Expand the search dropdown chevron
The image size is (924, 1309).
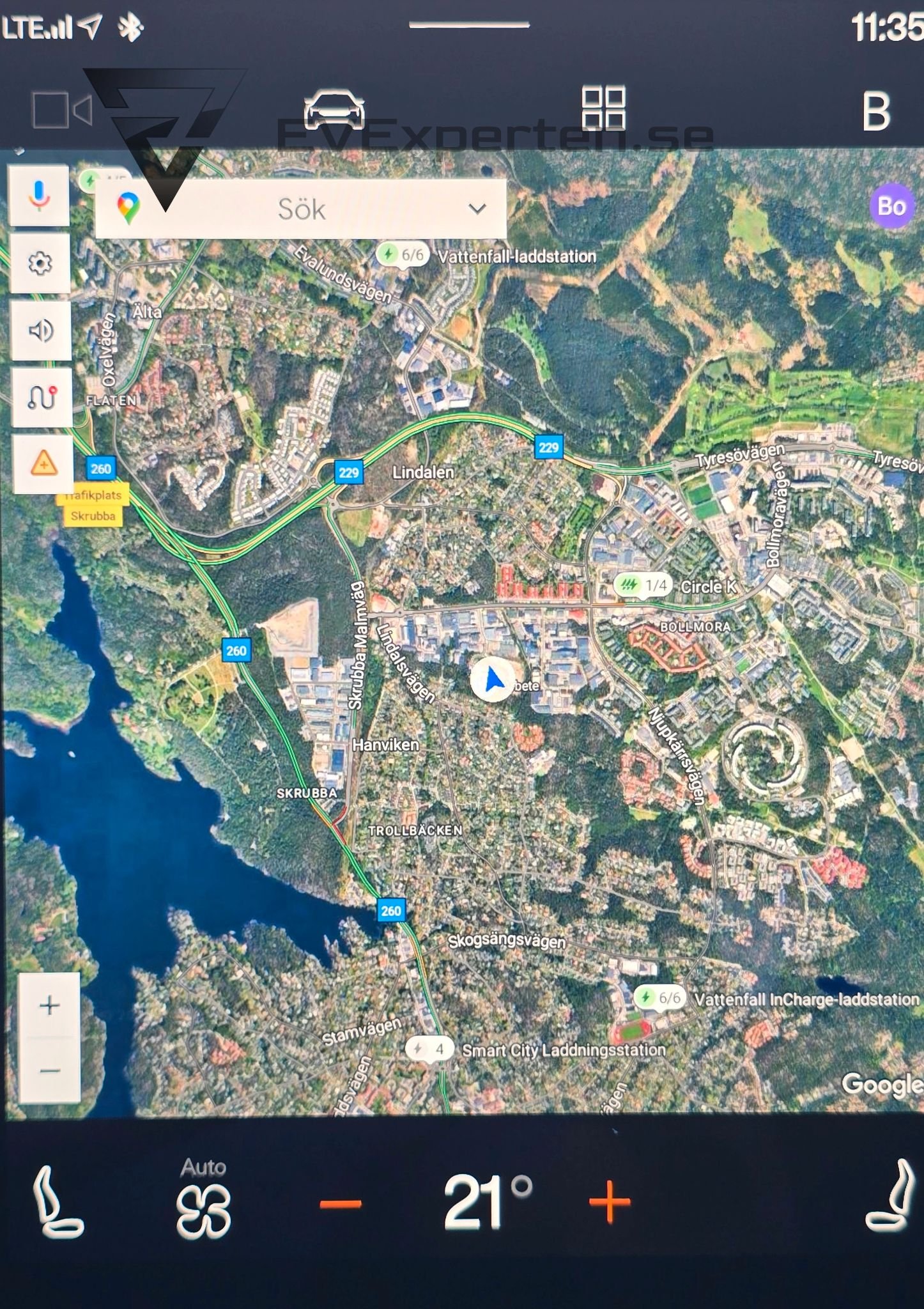(x=477, y=208)
